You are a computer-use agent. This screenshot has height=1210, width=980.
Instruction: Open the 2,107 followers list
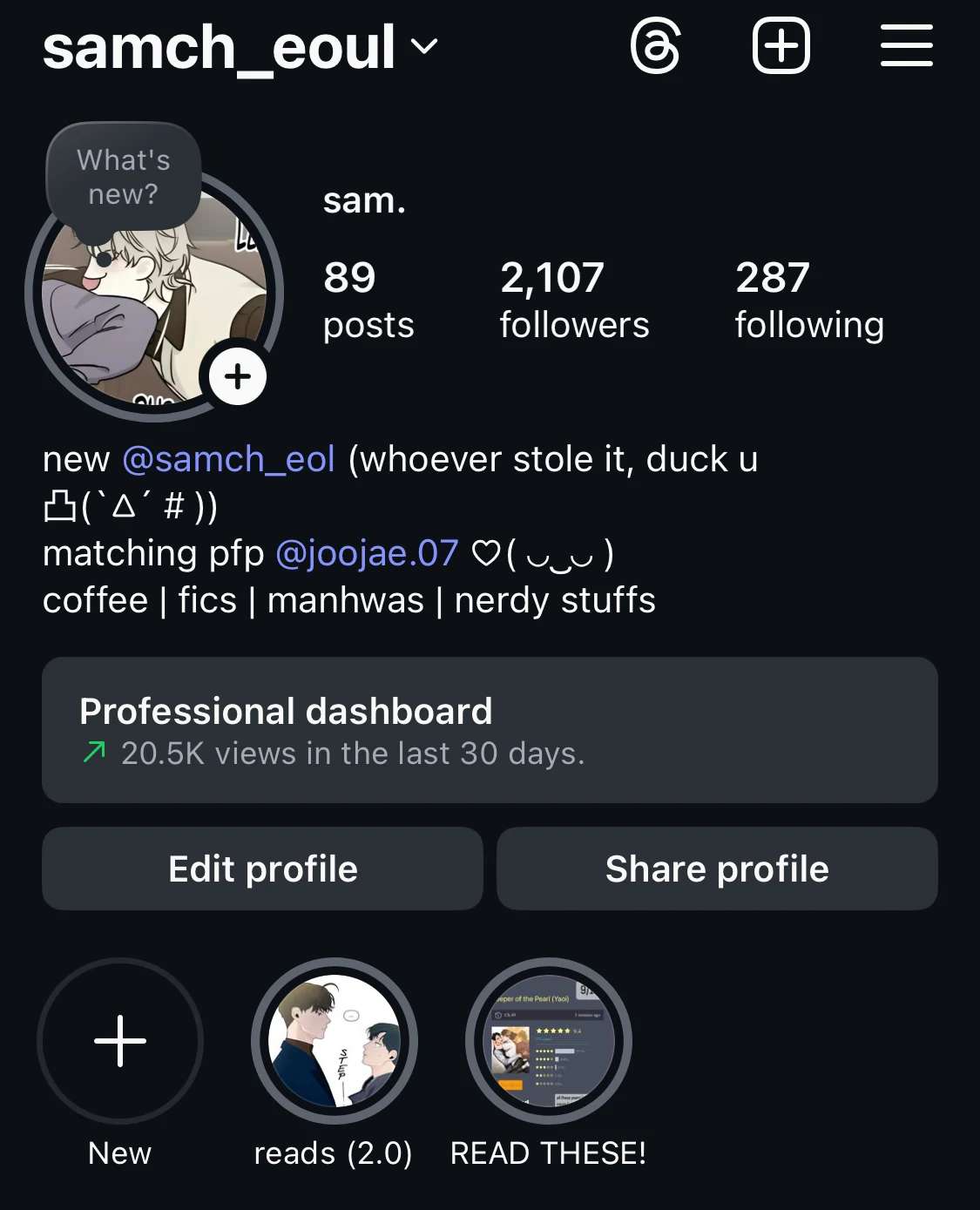point(574,301)
